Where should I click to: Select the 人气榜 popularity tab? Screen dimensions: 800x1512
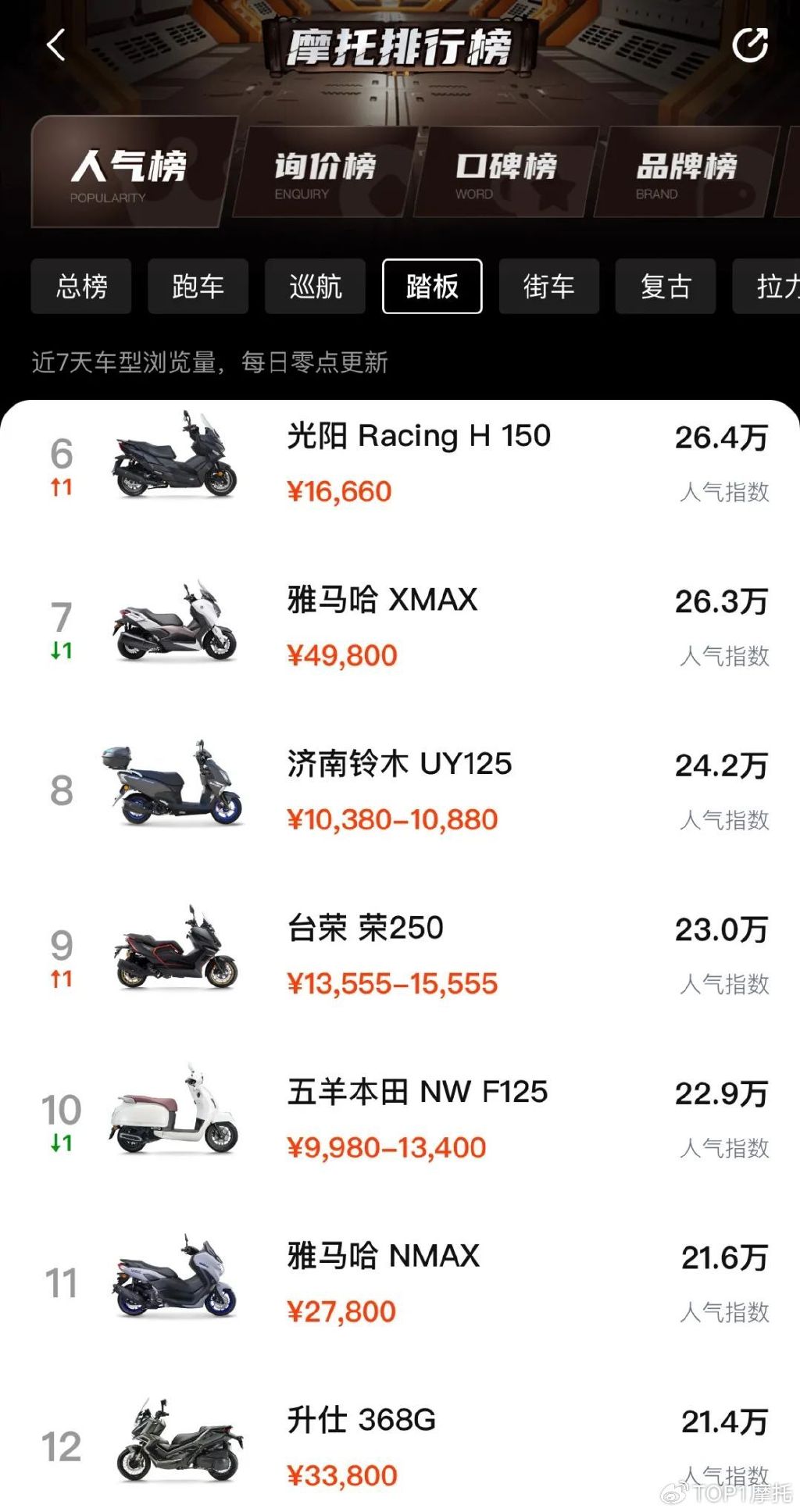[131, 173]
